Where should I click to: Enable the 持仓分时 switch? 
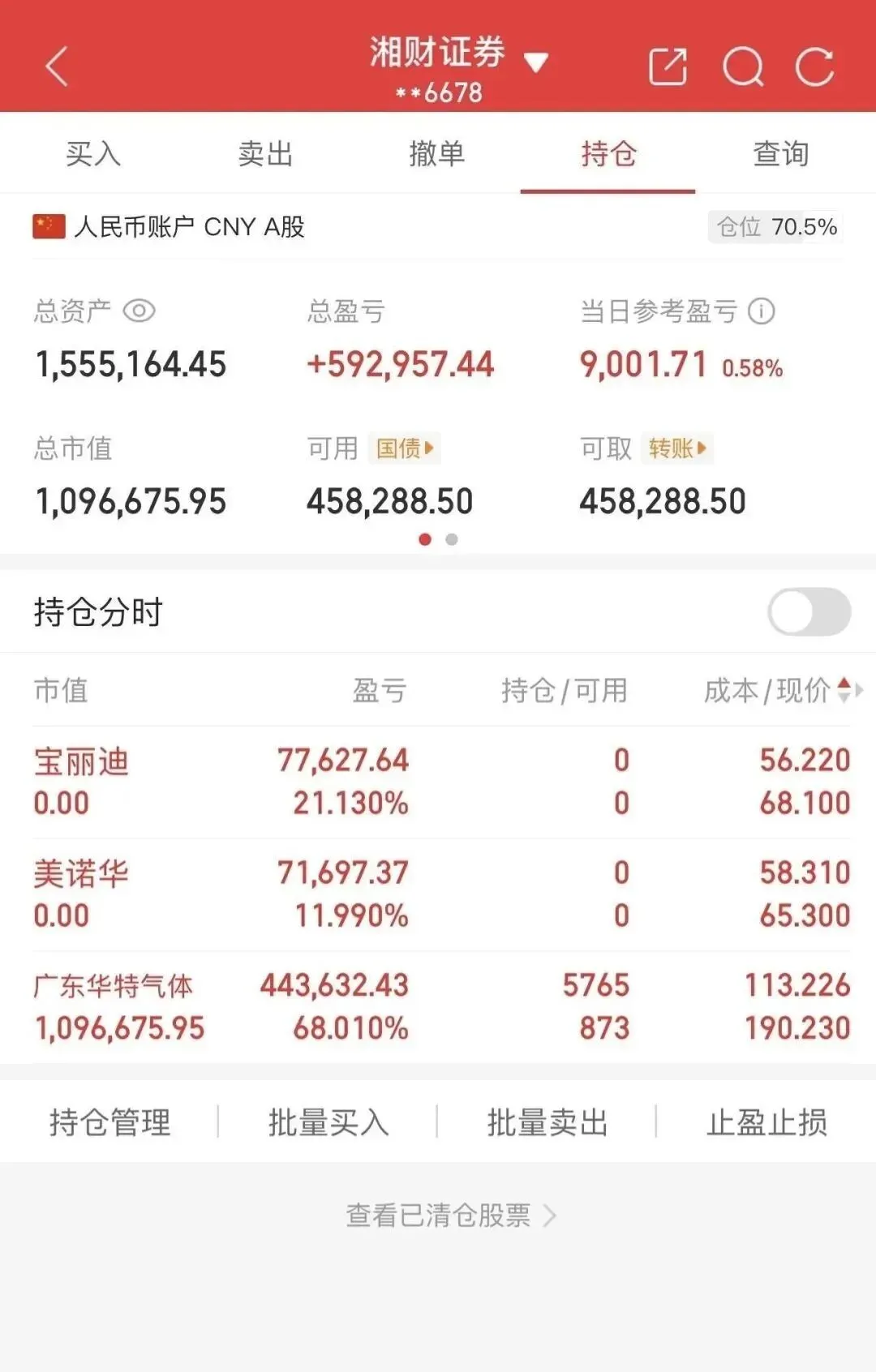809,611
